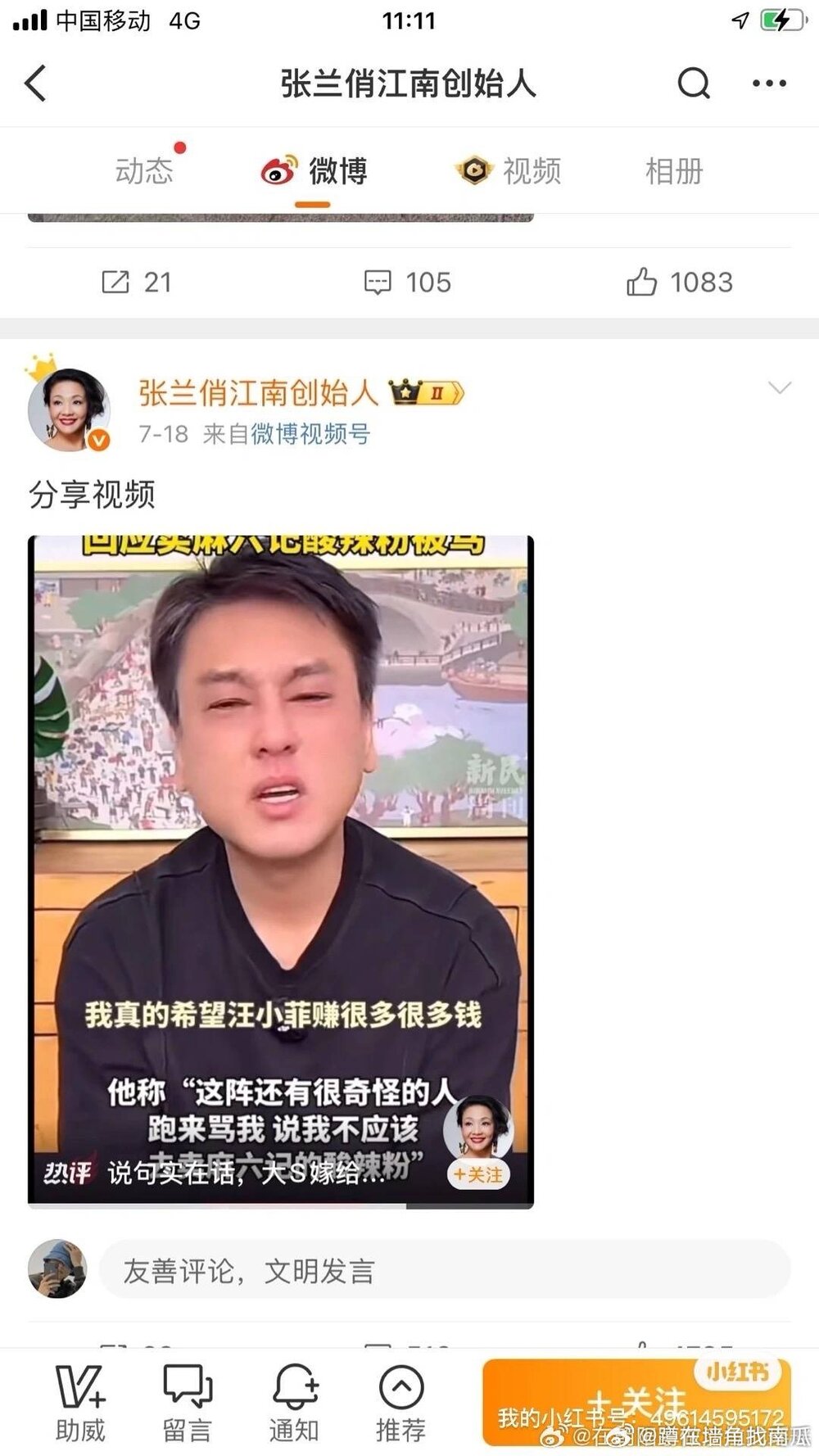Tap 微博视频号 source link
The image size is (819, 1456).
[311, 436]
